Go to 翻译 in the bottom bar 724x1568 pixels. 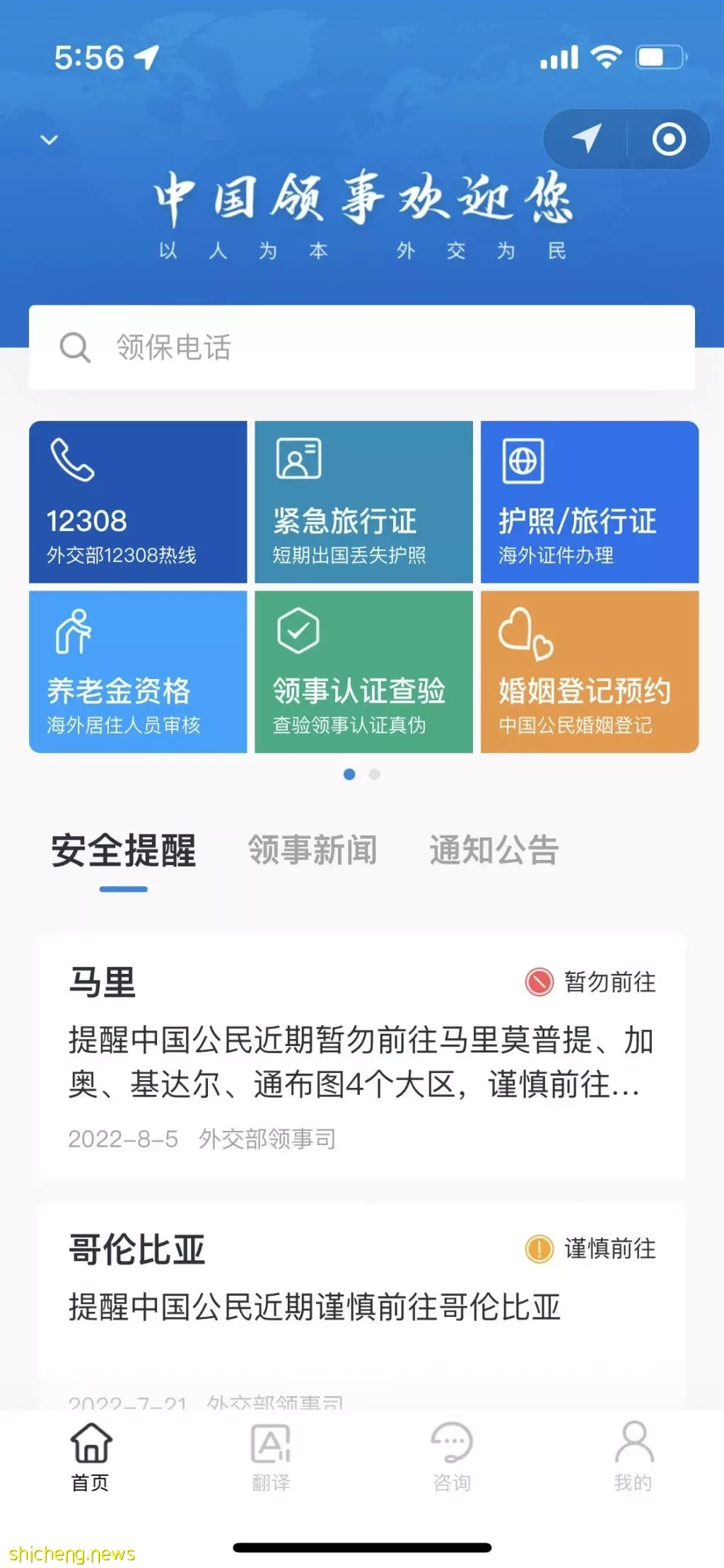[271, 1457]
